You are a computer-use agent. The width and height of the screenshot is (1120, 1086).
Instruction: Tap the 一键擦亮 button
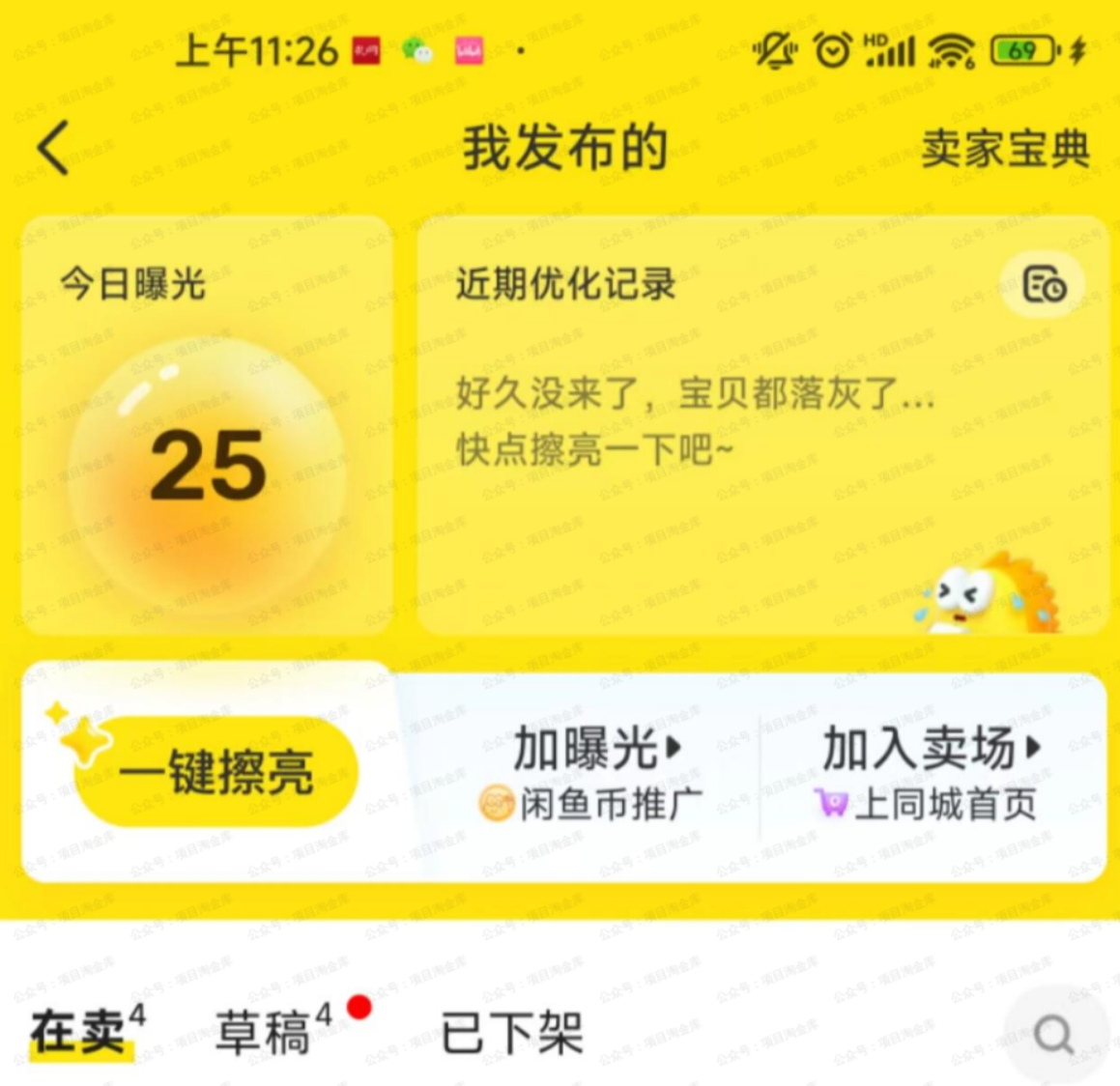point(215,772)
